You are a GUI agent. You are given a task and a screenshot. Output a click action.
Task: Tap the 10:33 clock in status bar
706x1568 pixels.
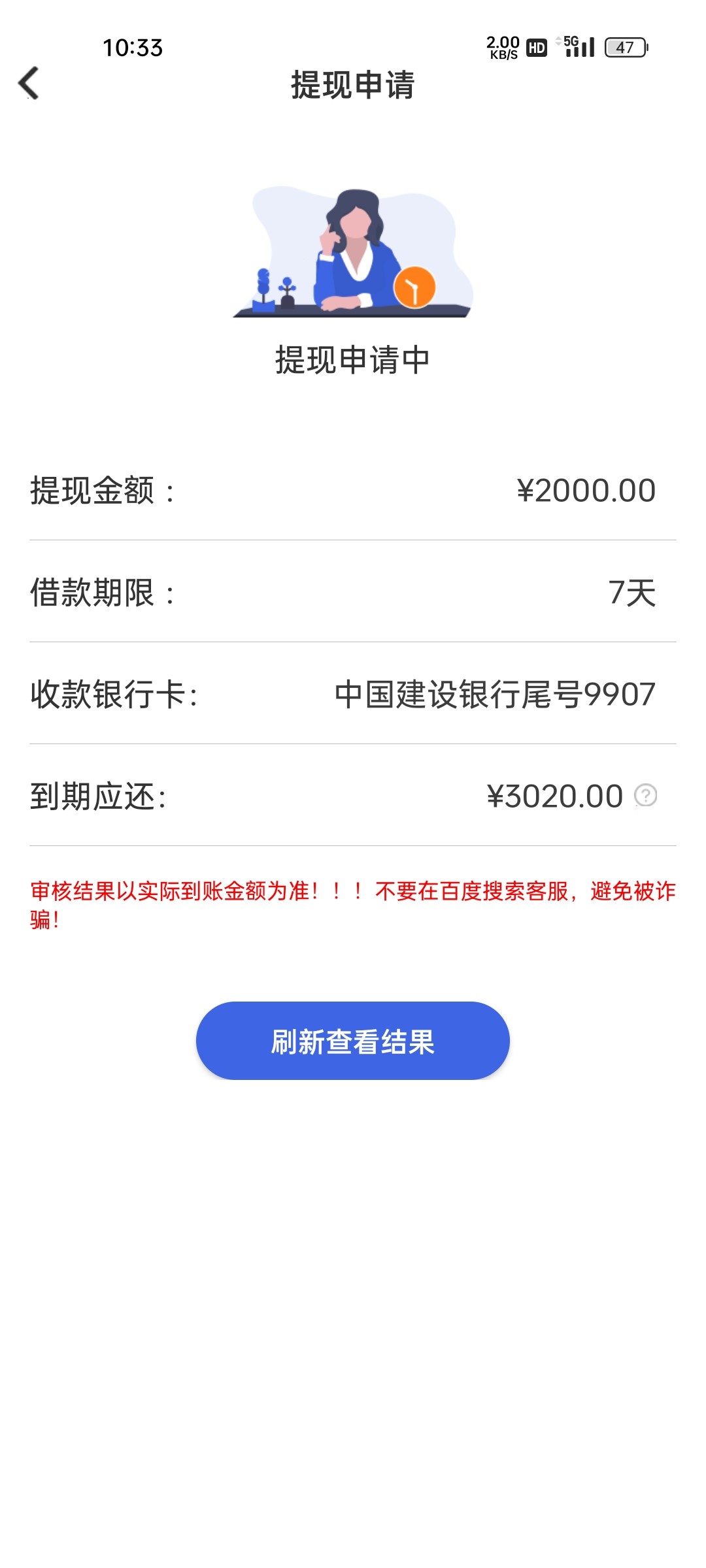[131, 47]
